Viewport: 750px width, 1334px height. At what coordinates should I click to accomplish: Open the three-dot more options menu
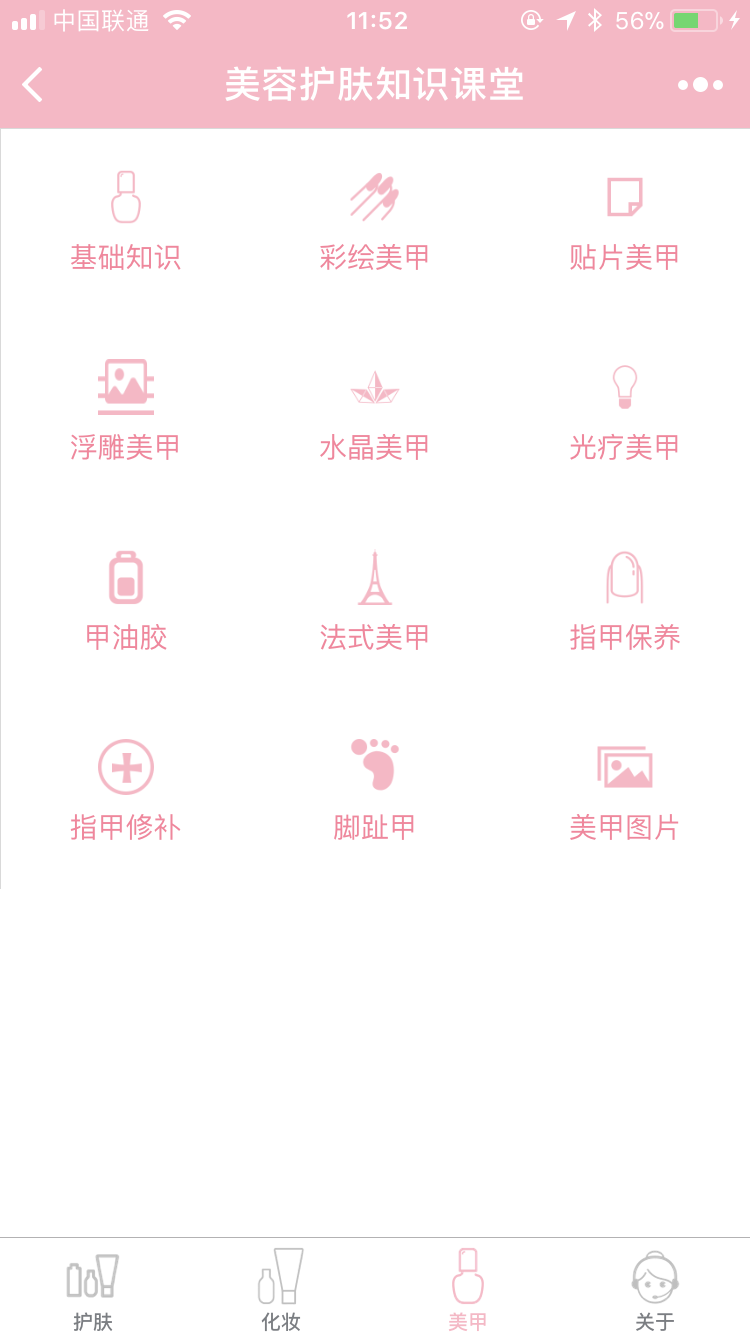(x=700, y=85)
